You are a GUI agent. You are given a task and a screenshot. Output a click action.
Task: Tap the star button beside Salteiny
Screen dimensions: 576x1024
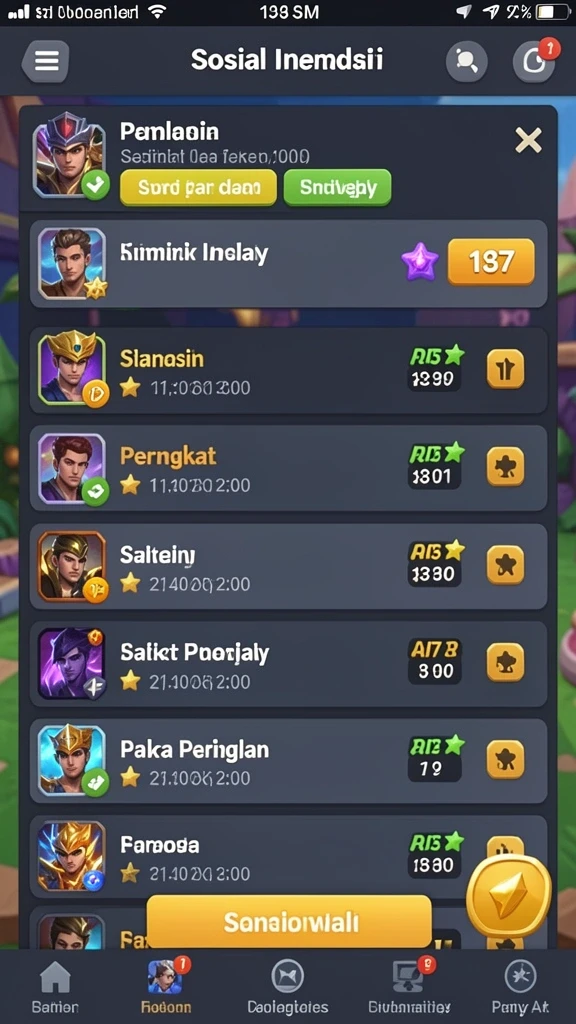[x=505, y=565]
